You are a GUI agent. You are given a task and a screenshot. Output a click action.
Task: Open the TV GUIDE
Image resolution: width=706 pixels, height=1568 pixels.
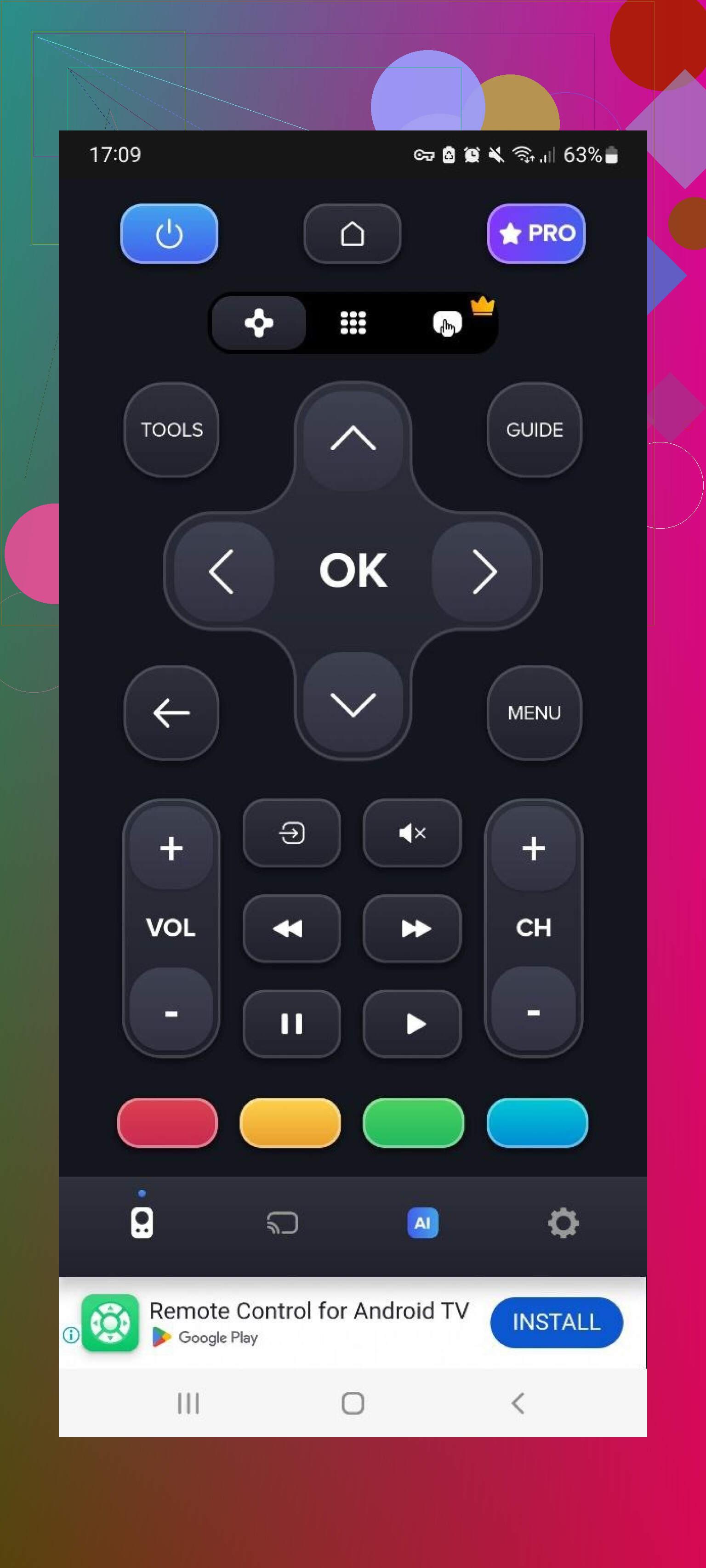pos(534,430)
